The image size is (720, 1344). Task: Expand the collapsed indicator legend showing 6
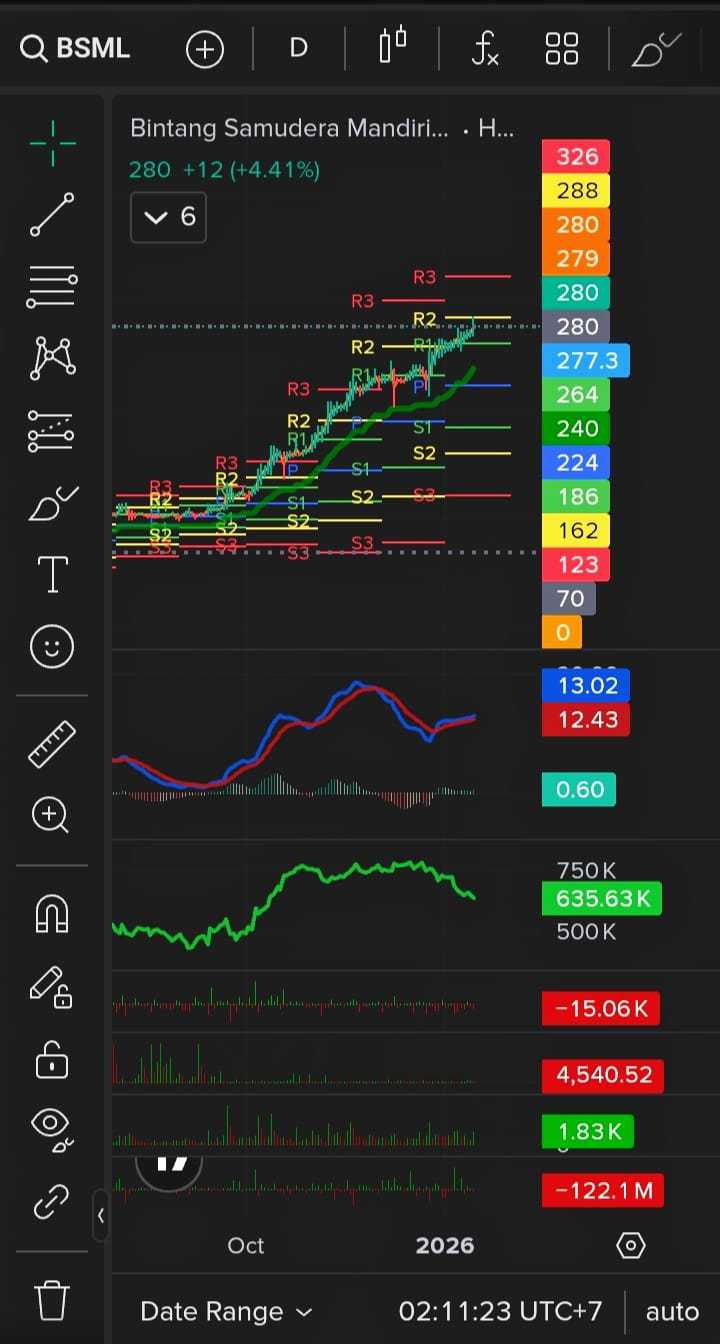click(169, 217)
